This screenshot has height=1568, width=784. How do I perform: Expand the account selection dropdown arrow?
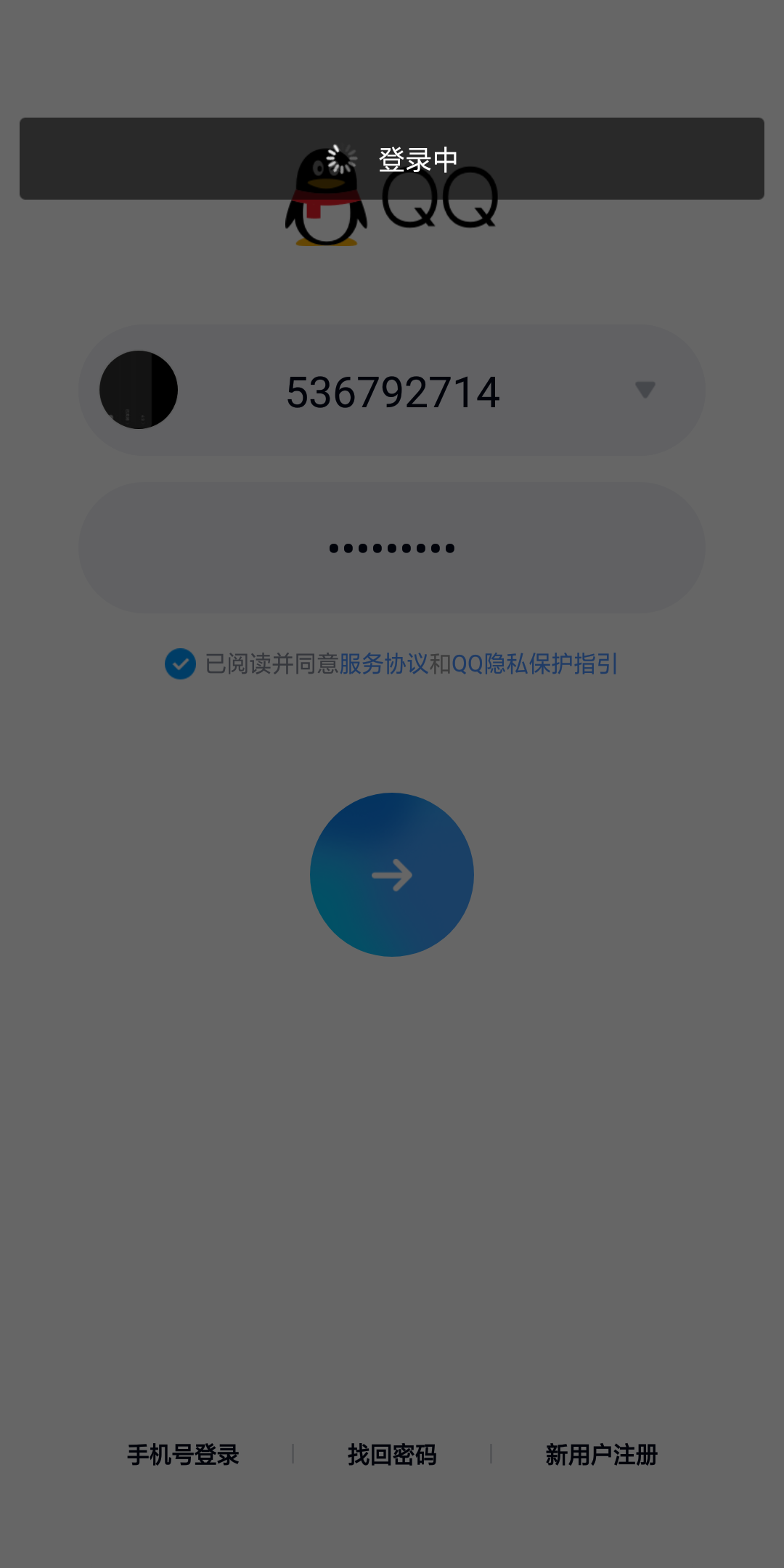[x=645, y=390]
